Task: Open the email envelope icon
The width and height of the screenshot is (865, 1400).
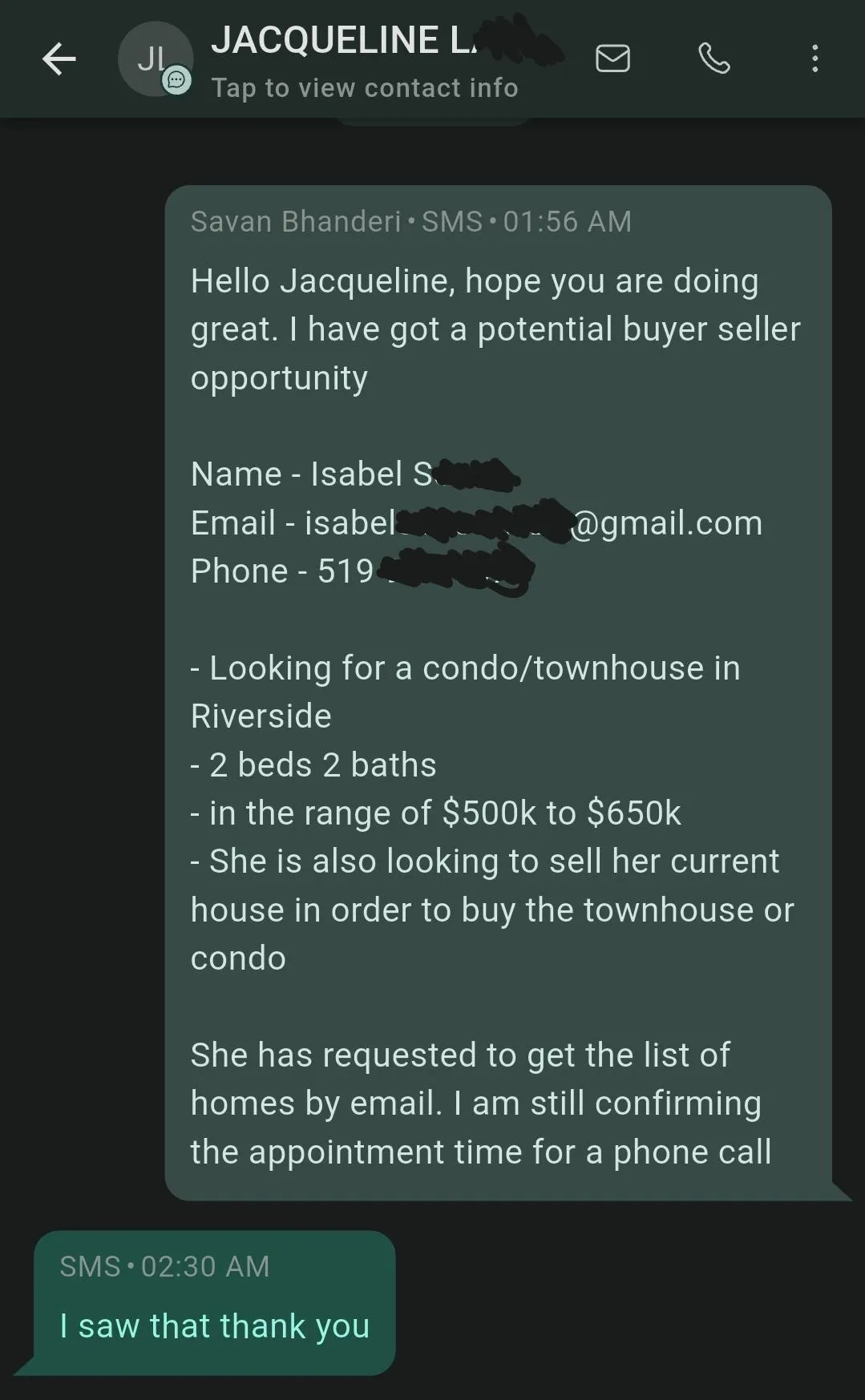Action: coord(612,59)
